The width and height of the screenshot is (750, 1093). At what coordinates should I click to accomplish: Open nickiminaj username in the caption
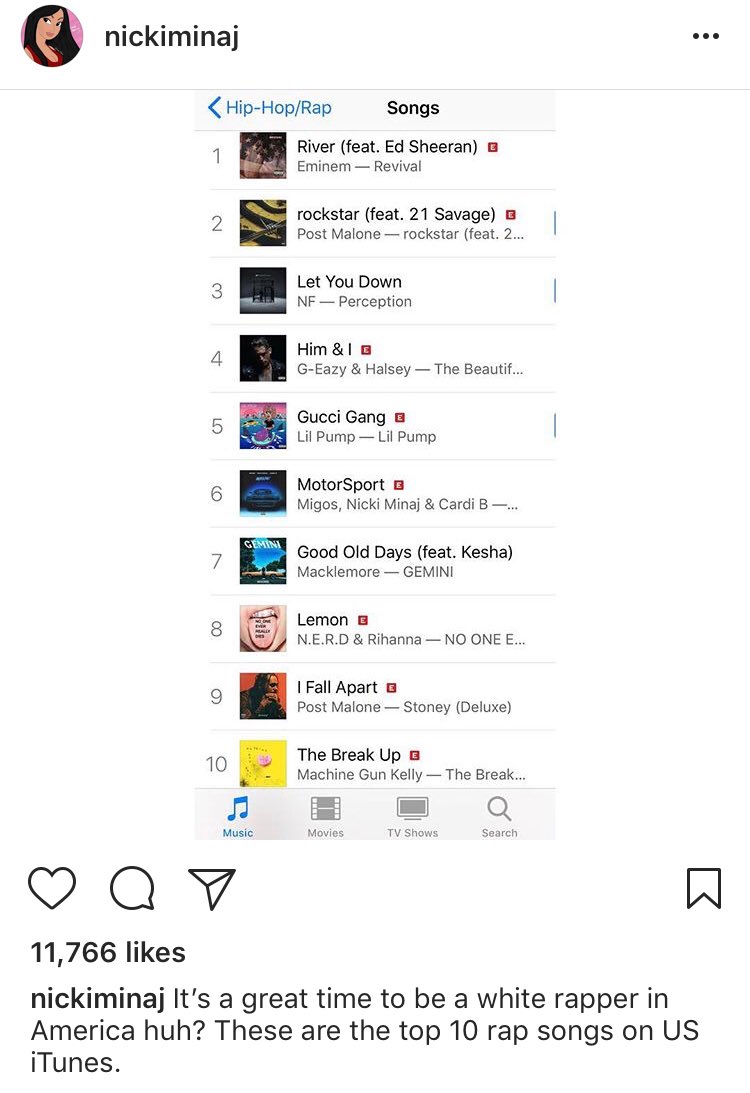[98, 999]
